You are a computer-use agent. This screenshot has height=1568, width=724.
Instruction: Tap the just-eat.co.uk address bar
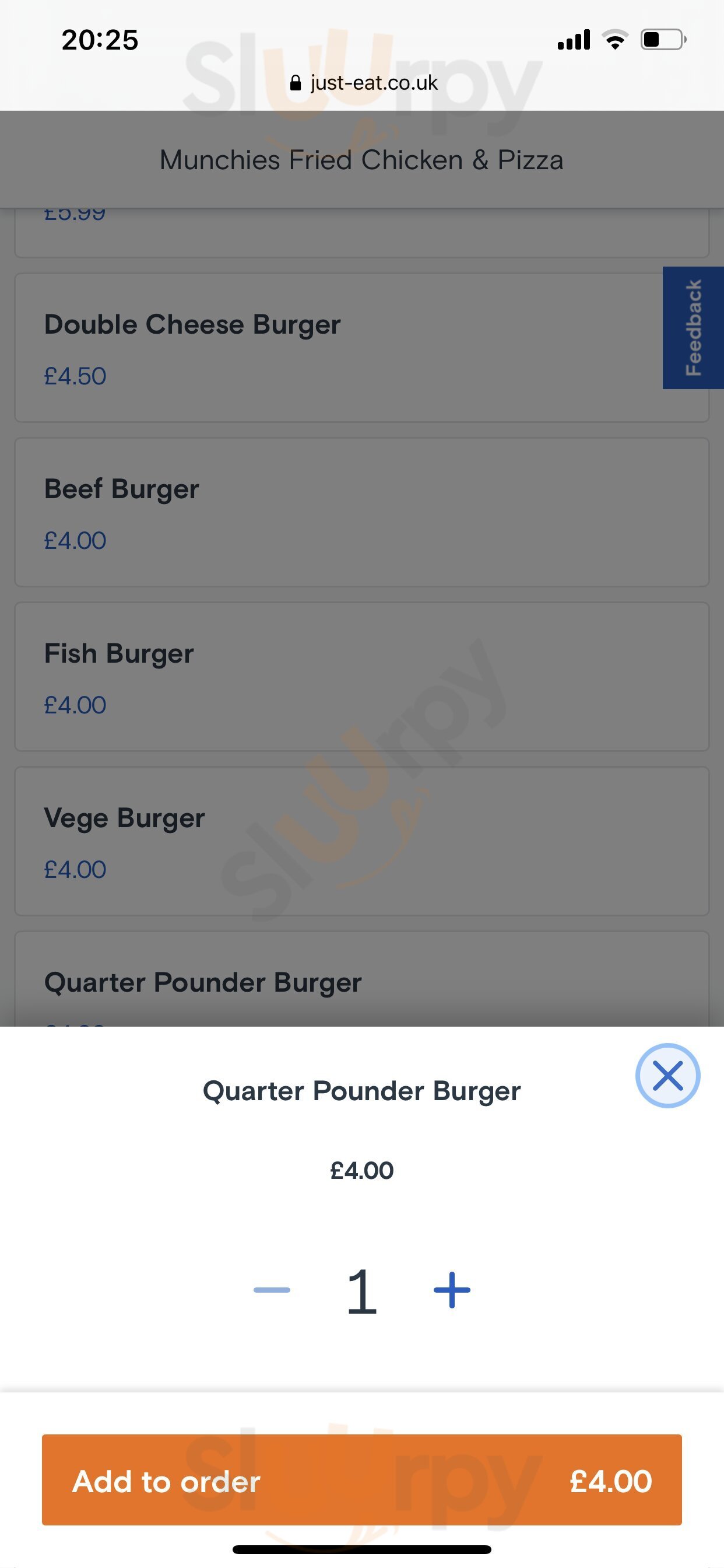(364, 83)
